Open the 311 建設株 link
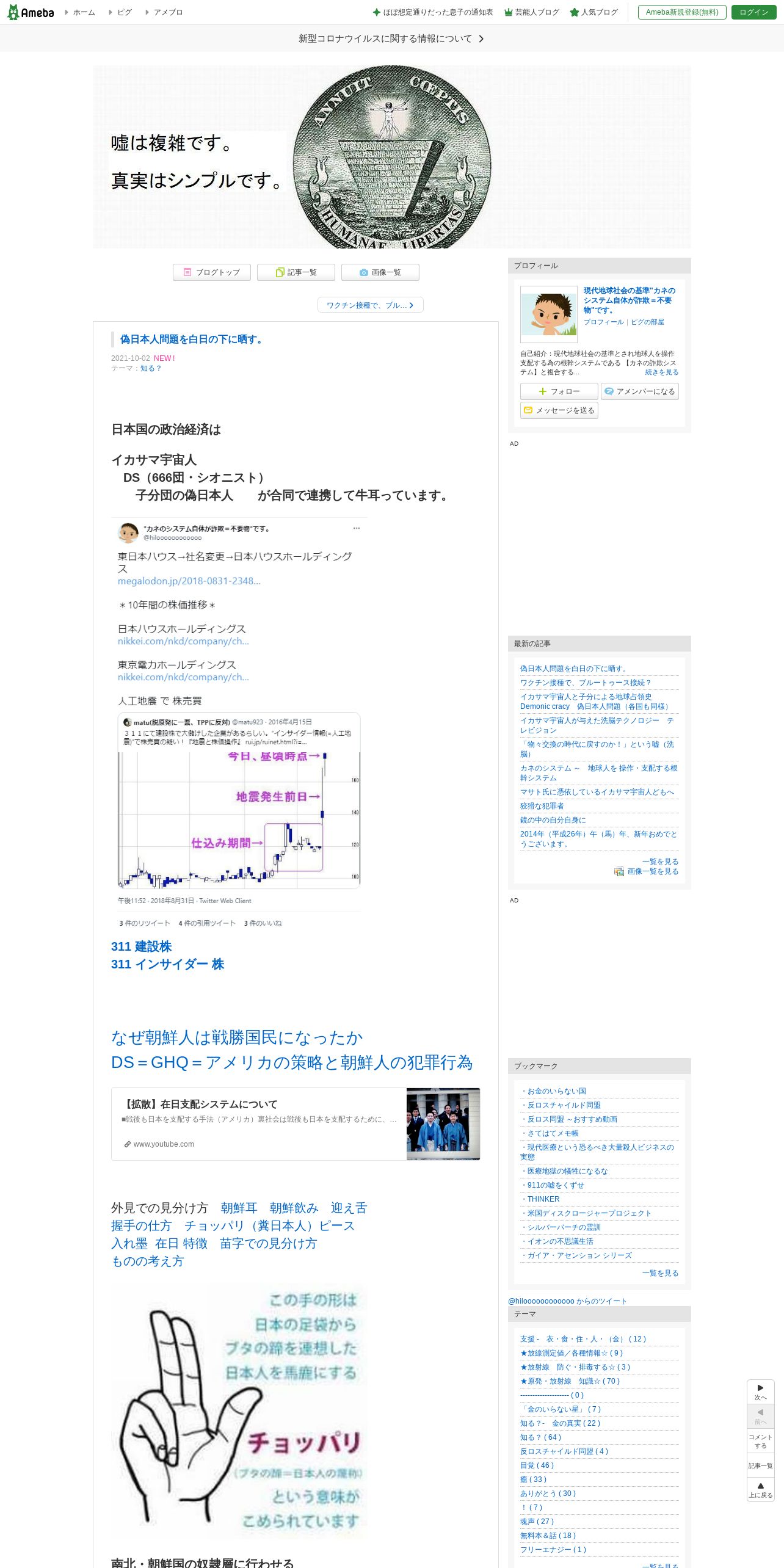This screenshot has width=784, height=1568. [141, 946]
